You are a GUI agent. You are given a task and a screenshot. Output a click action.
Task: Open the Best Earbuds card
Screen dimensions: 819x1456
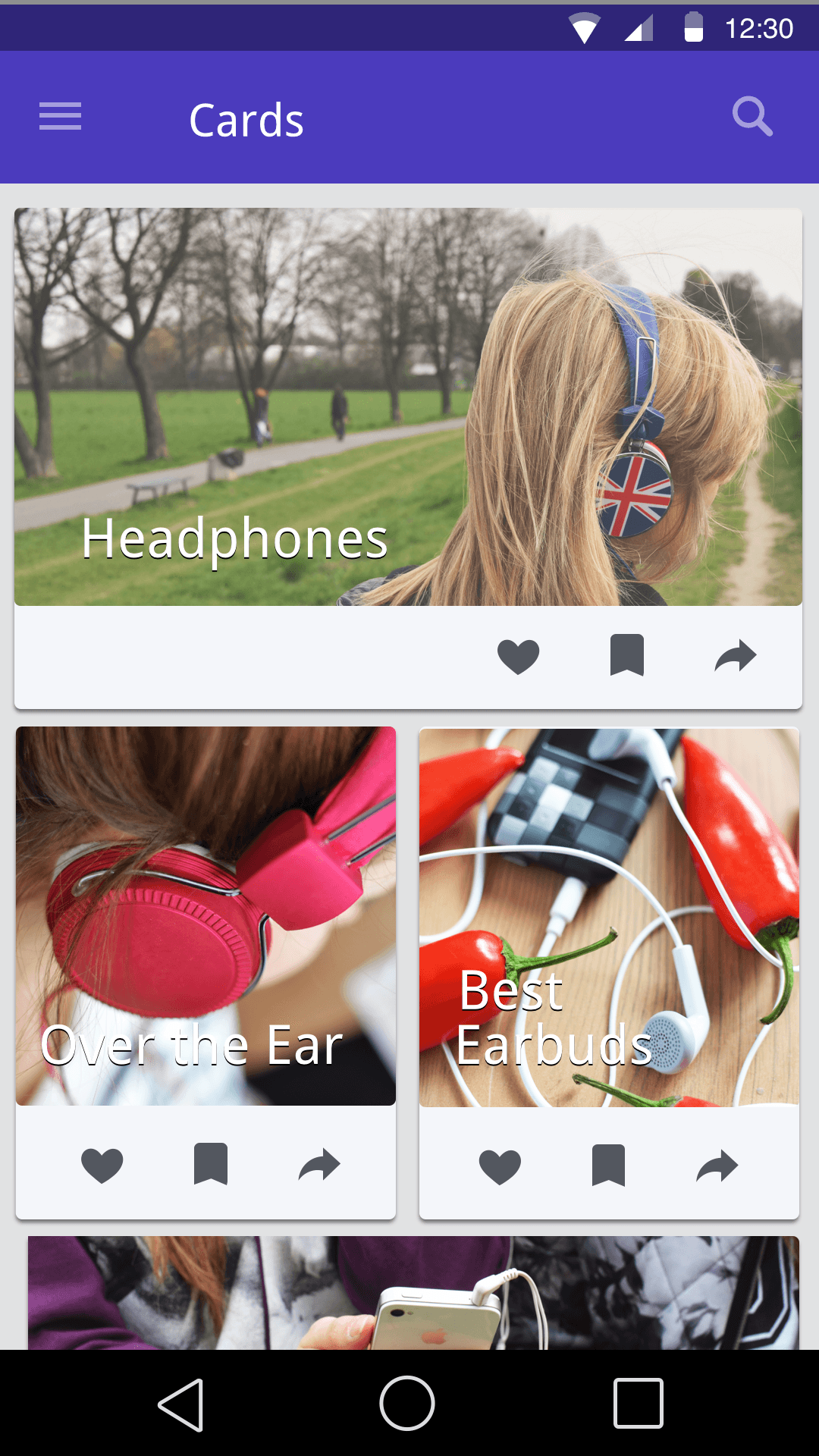[x=609, y=918]
